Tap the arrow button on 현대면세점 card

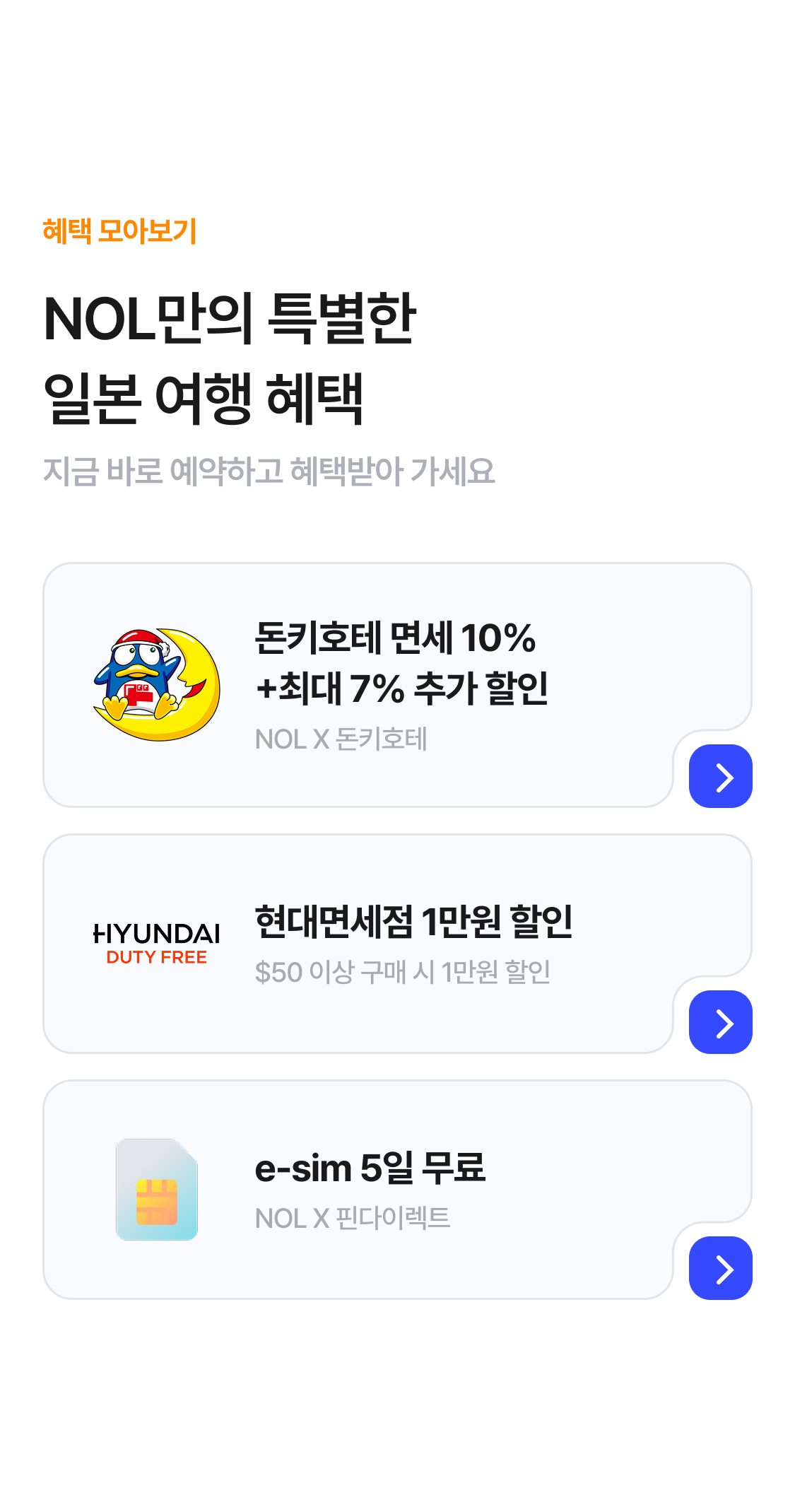720,1022
